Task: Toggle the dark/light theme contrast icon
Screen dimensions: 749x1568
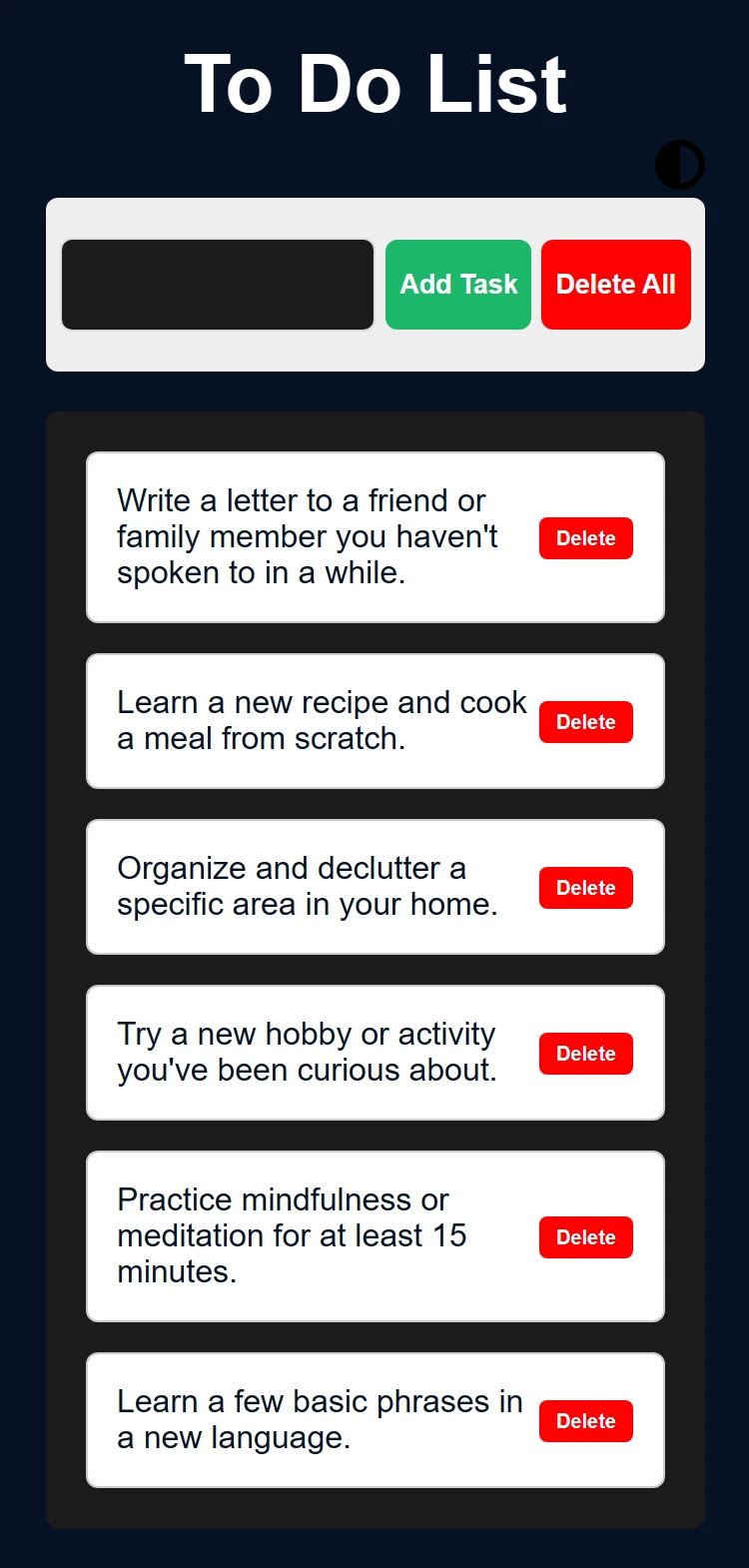Action: tap(680, 165)
